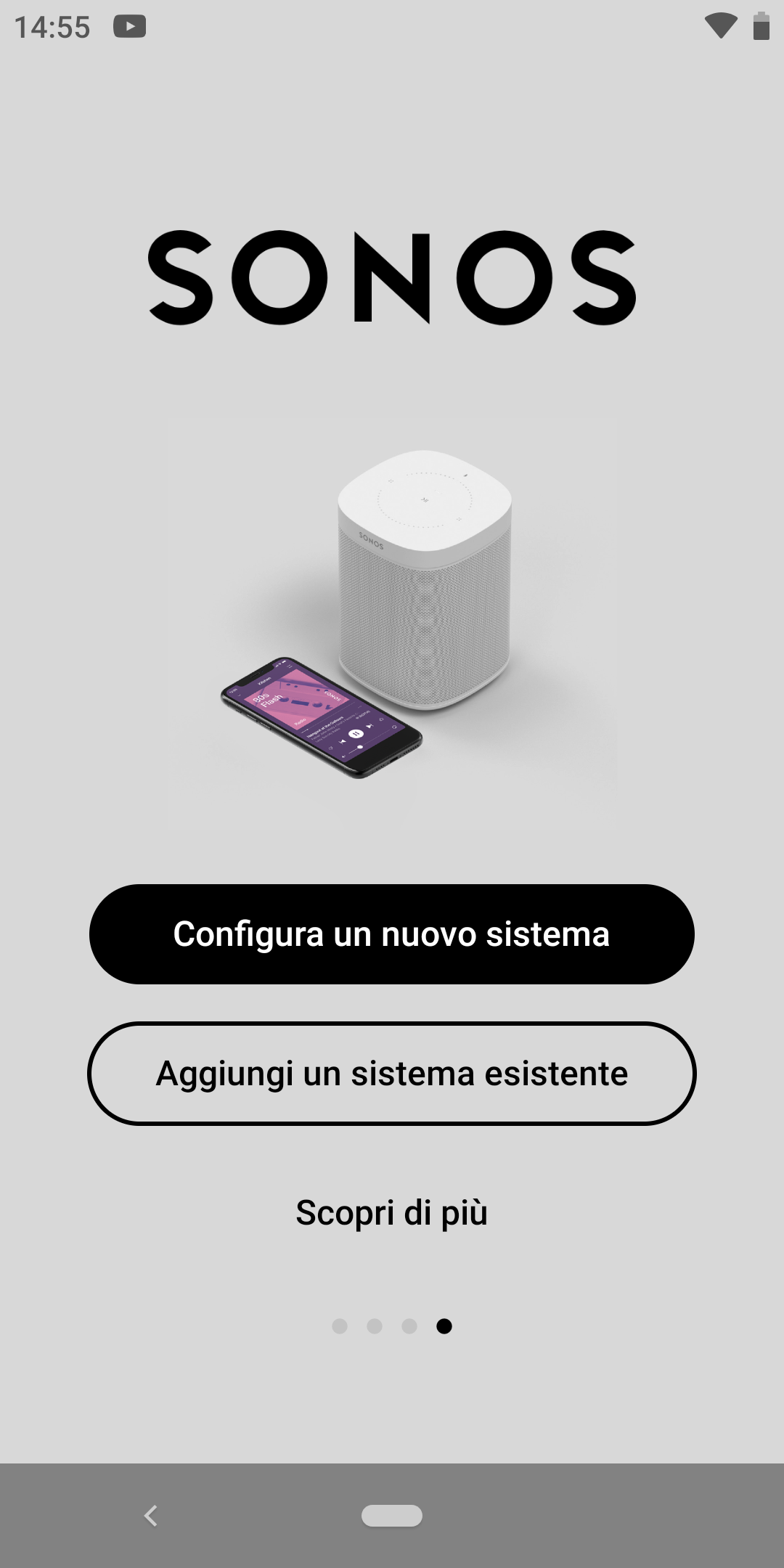Open the Scopri di più link
Image resolution: width=784 pixels, height=1568 pixels.
(x=392, y=1213)
